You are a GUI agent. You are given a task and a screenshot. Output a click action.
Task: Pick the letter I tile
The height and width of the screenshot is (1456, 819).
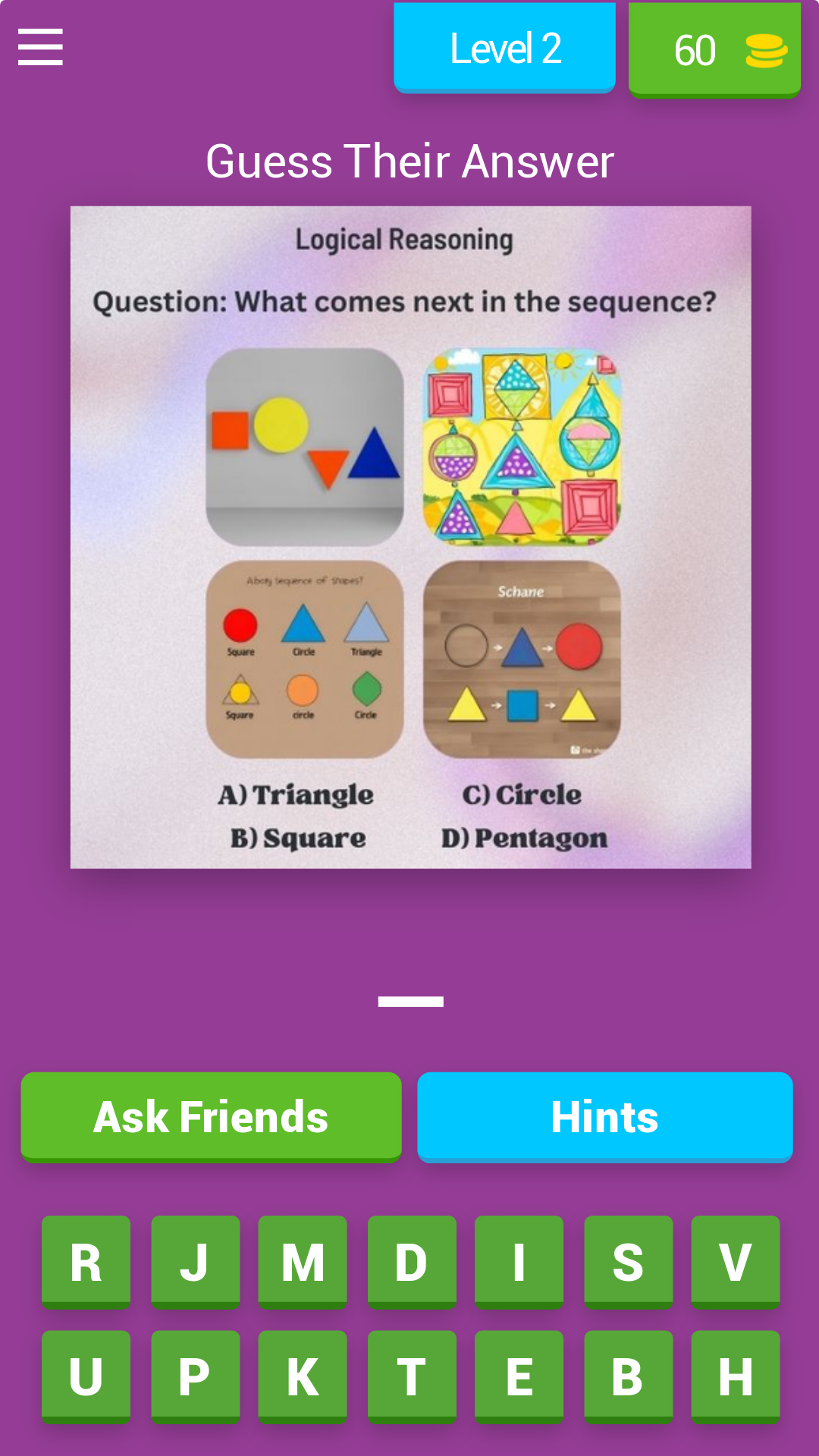(519, 1263)
